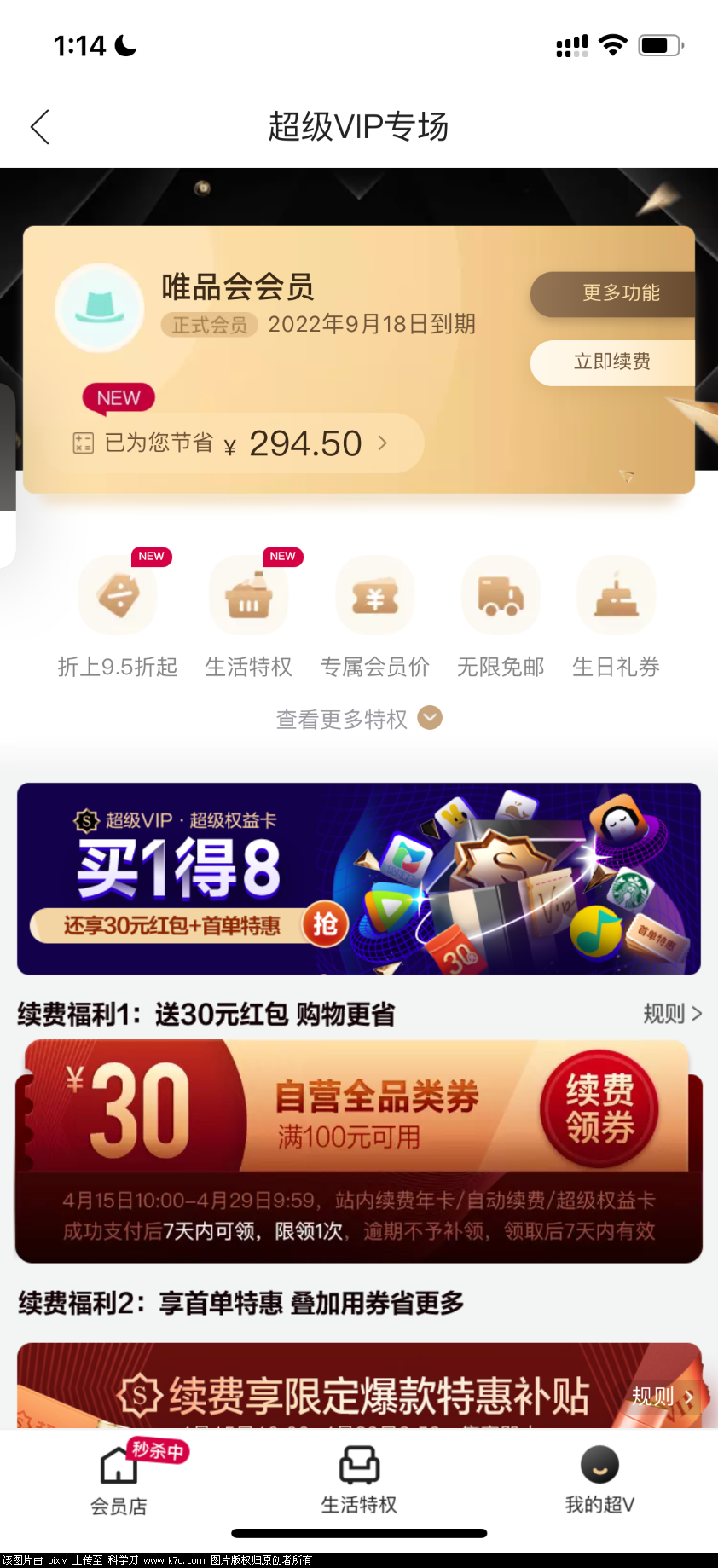
Task: Tap 续费领券 on the ¥30 coupon
Action: tap(599, 1108)
